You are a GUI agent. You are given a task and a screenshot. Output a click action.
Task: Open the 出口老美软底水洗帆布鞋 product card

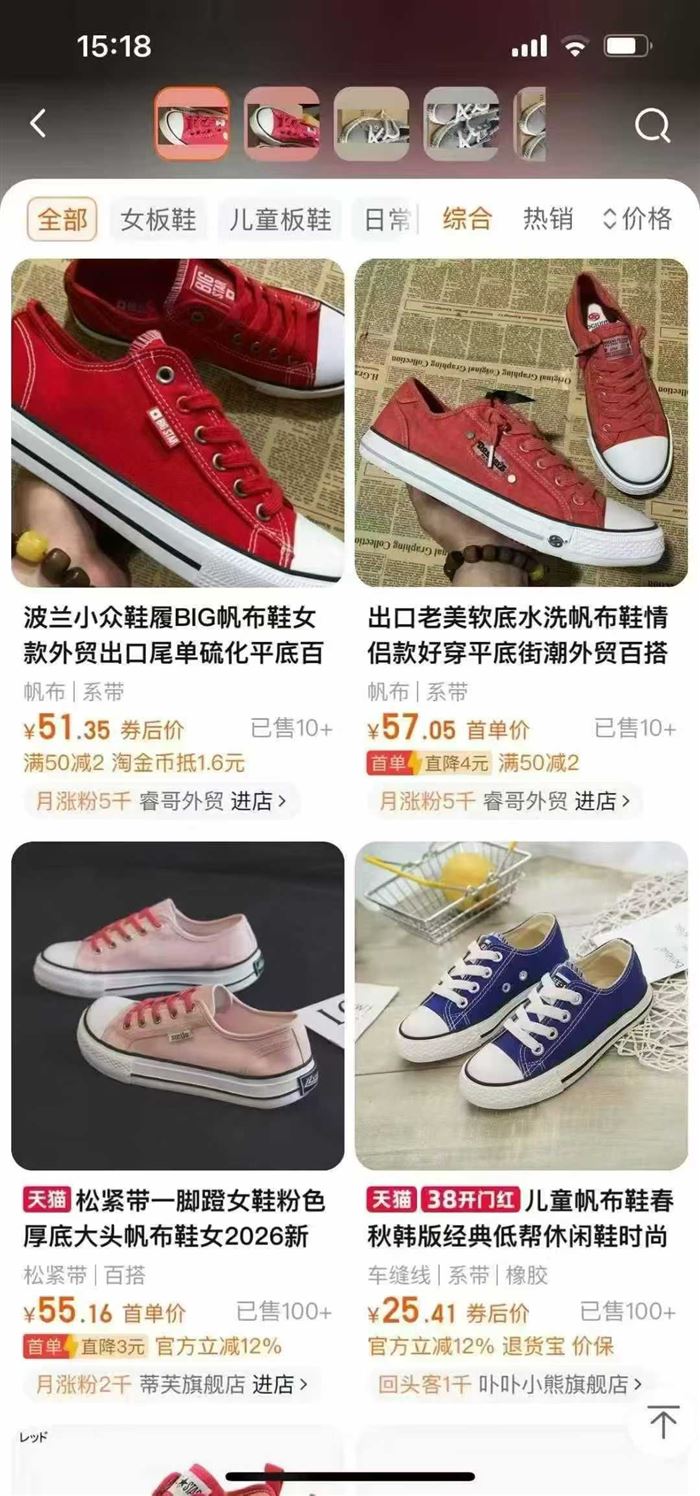(x=521, y=422)
